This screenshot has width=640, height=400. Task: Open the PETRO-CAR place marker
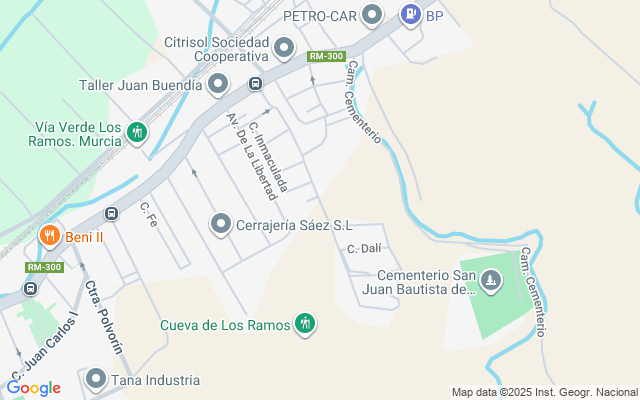coord(373,15)
